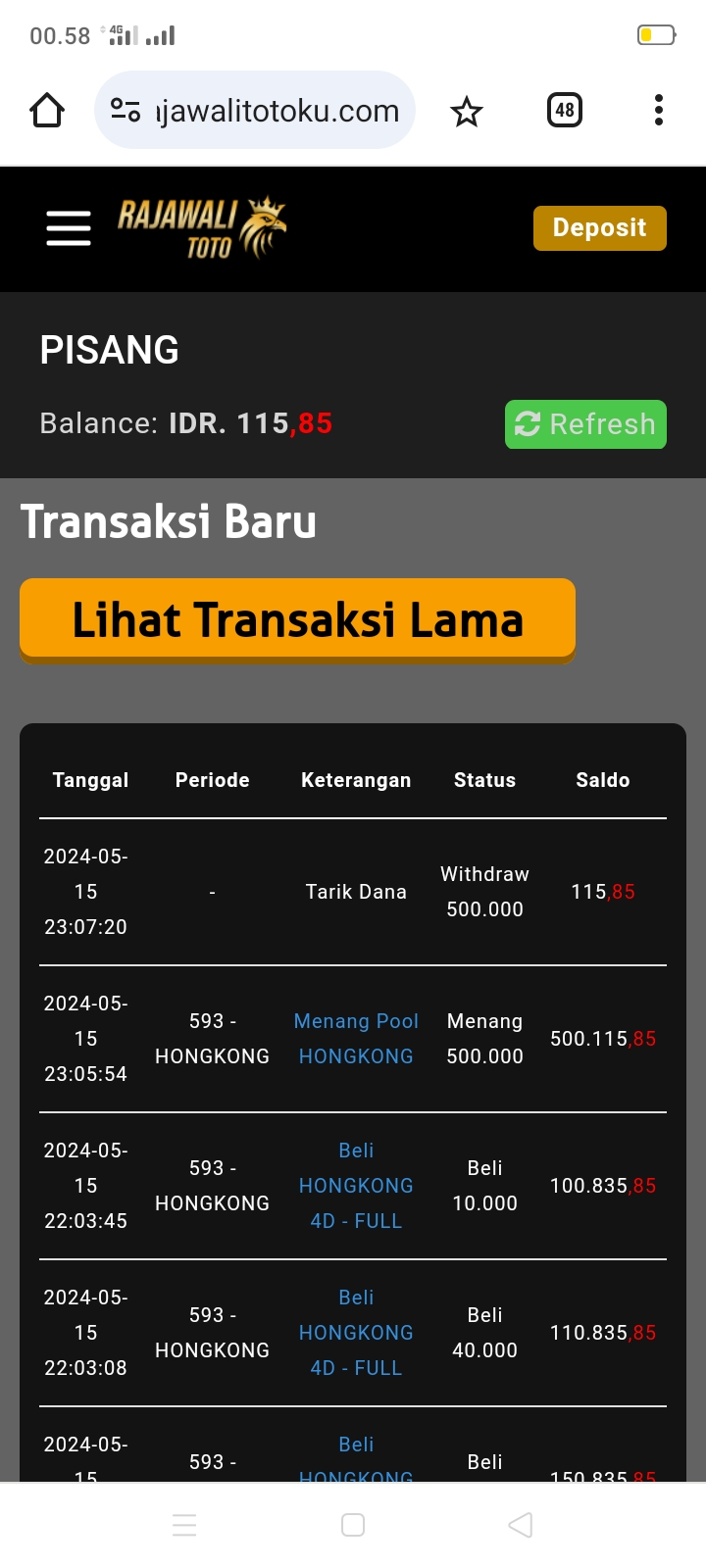Open the browser overflow menu
Viewport: 706px width, 1568px height.
pyautogui.click(x=659, y=110)
